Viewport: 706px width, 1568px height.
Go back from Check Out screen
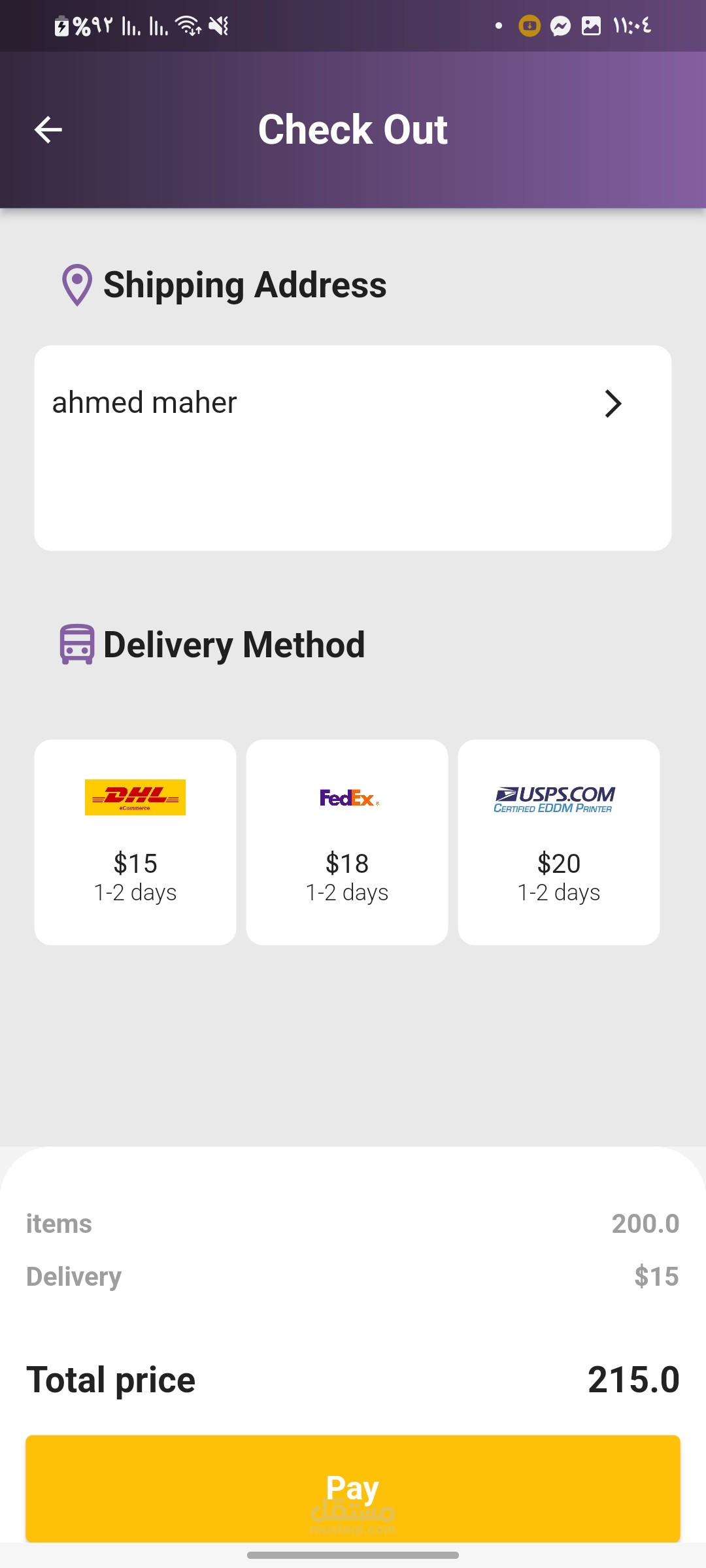(x=48, y=129)
